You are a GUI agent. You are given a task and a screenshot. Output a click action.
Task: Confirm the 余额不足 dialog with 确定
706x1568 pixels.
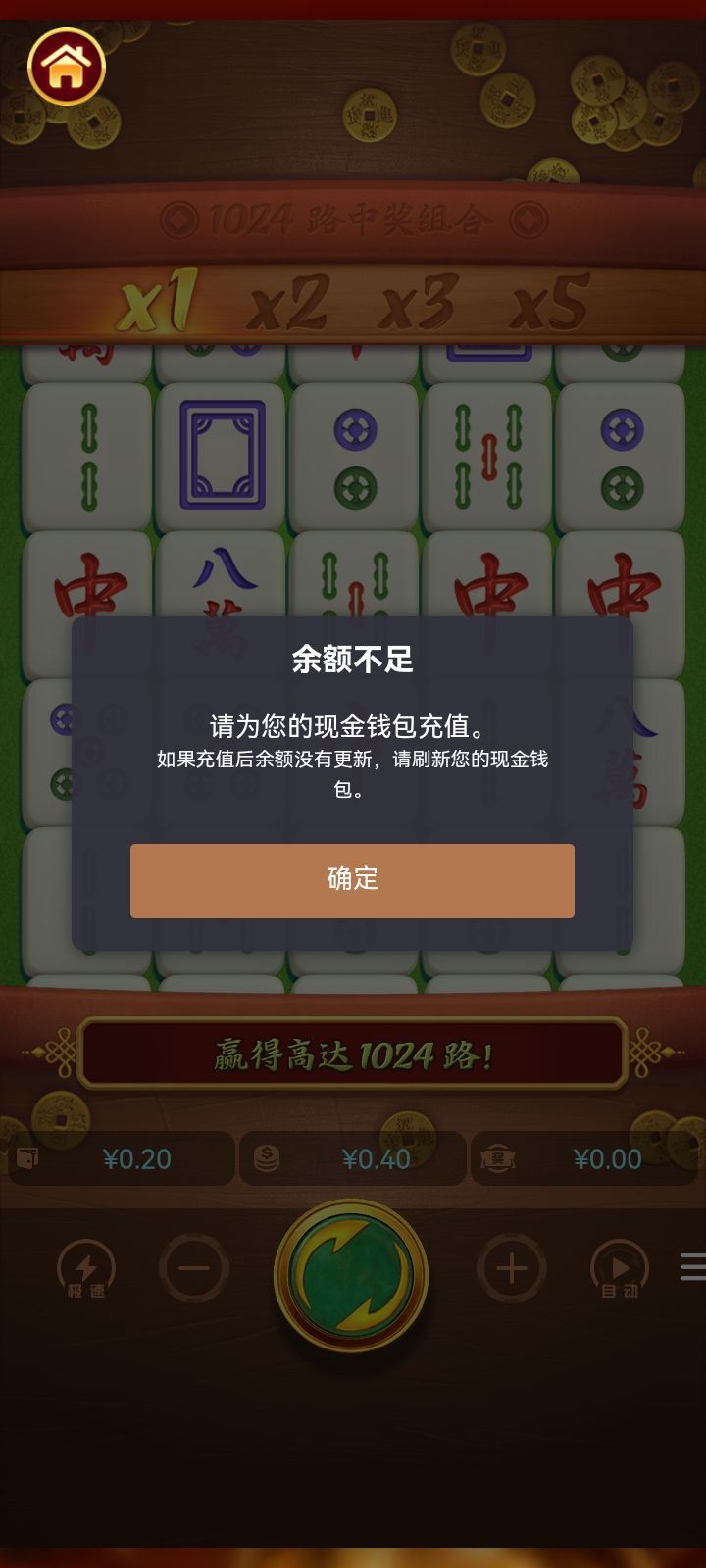click(352, 880)
